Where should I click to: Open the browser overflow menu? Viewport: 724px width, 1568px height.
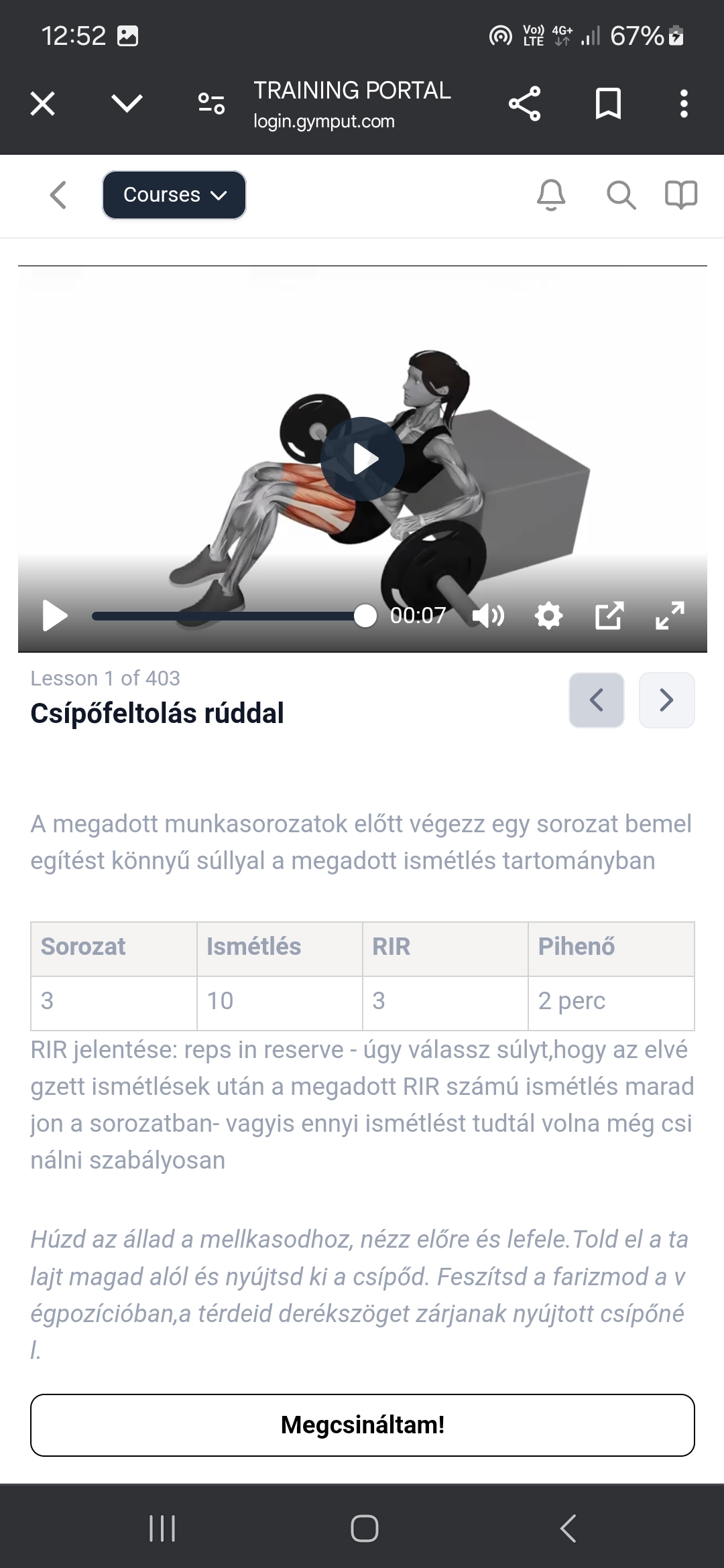click(683, 104)
